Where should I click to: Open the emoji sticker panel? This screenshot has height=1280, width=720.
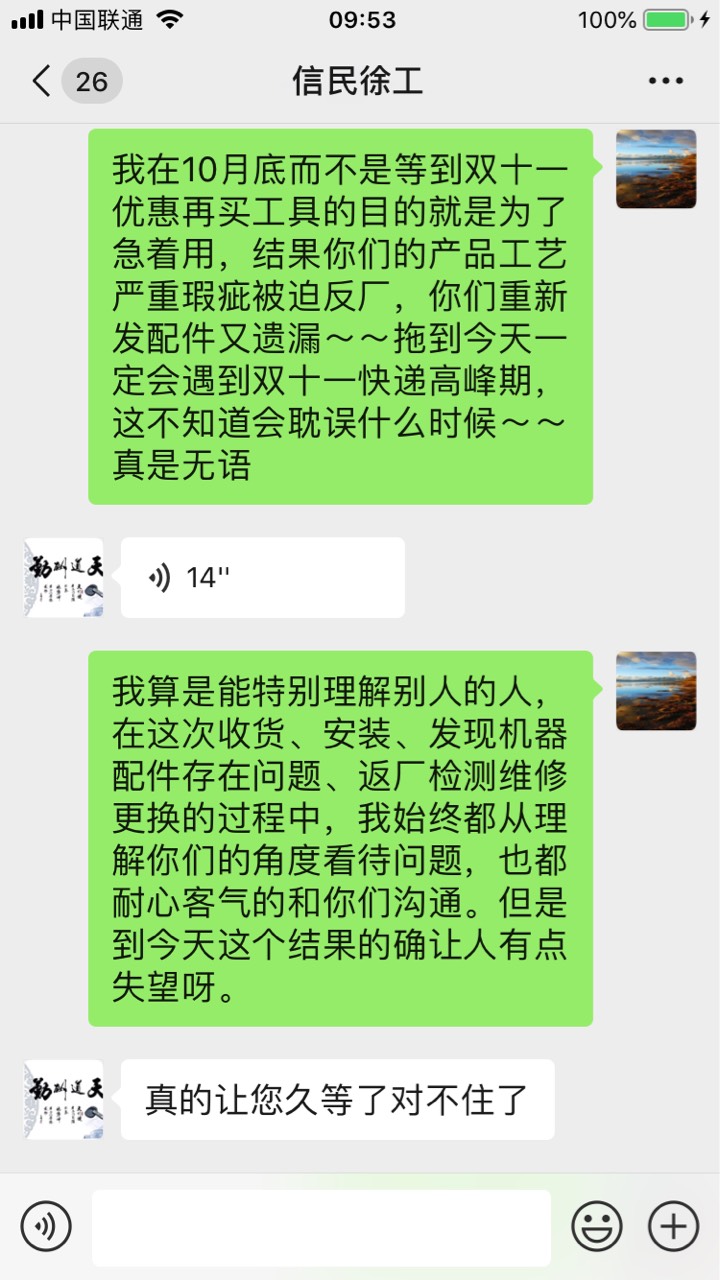point(597,1226)
